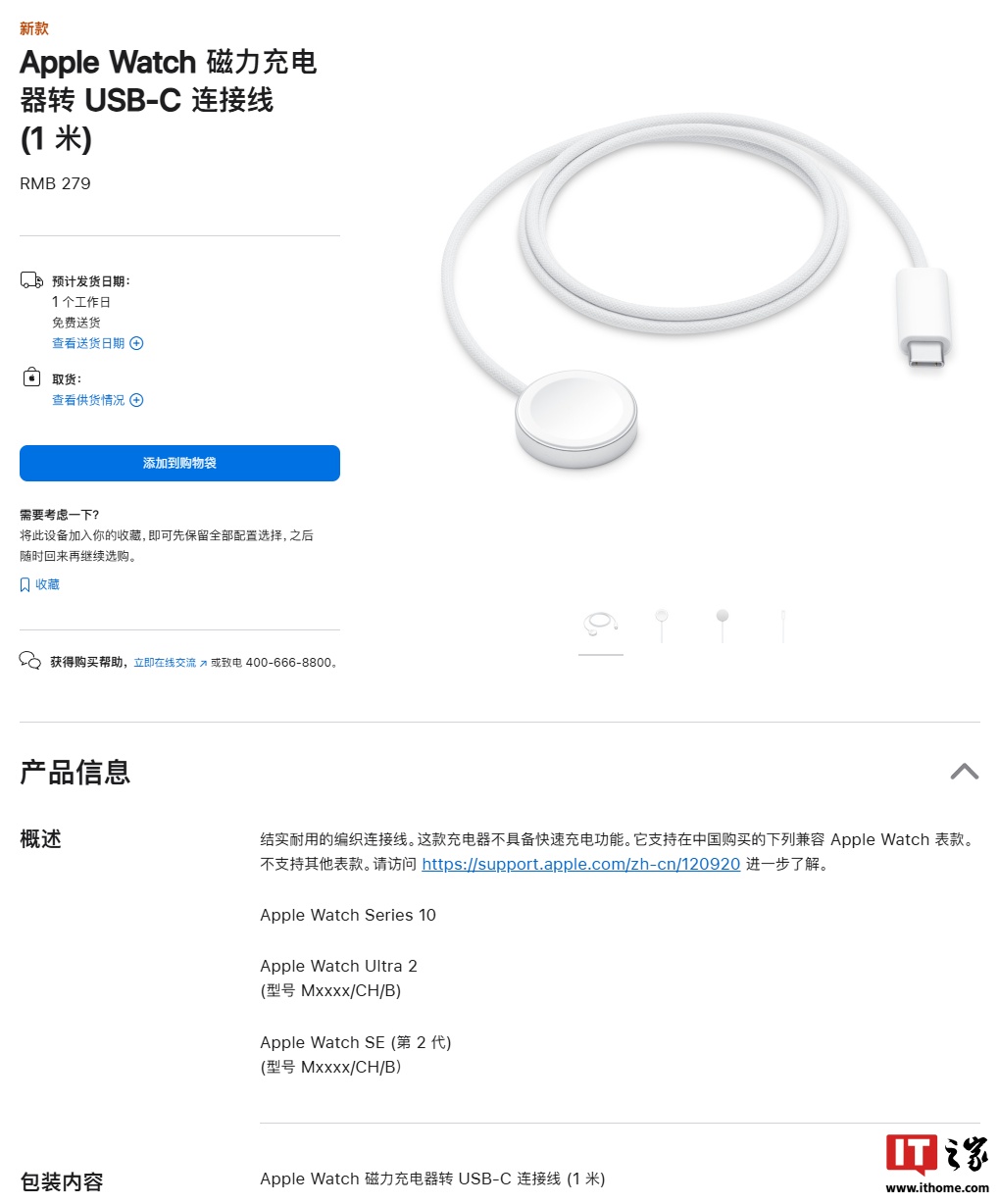View the USB-C connector gallery thumbnail
The width and height of the screenshot is (999, 1204).
point(783,624)
